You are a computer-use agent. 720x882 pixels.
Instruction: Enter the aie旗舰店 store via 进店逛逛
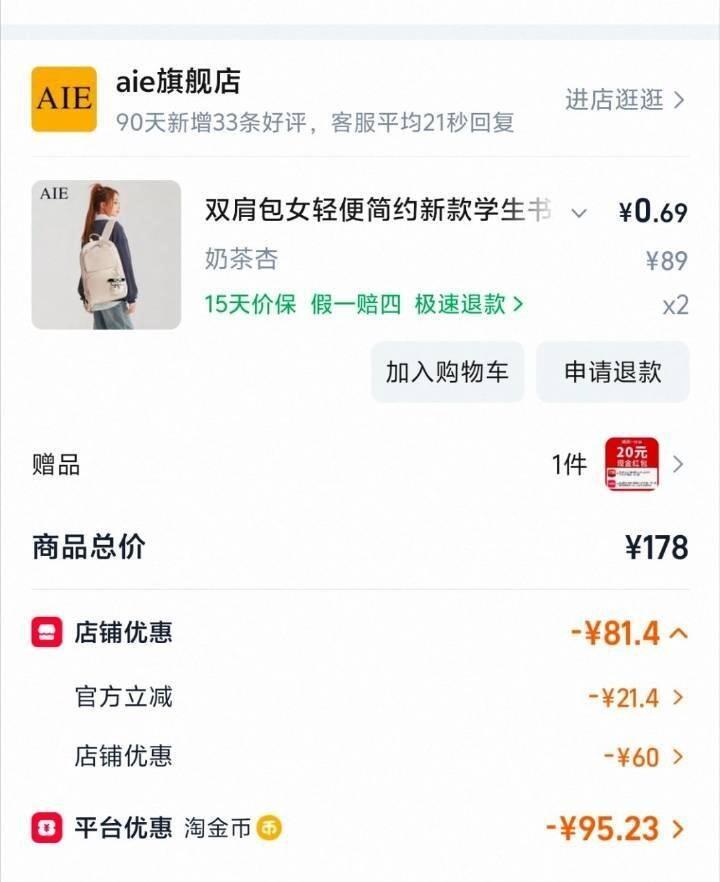pyautogui.click(x=625, y=100)
